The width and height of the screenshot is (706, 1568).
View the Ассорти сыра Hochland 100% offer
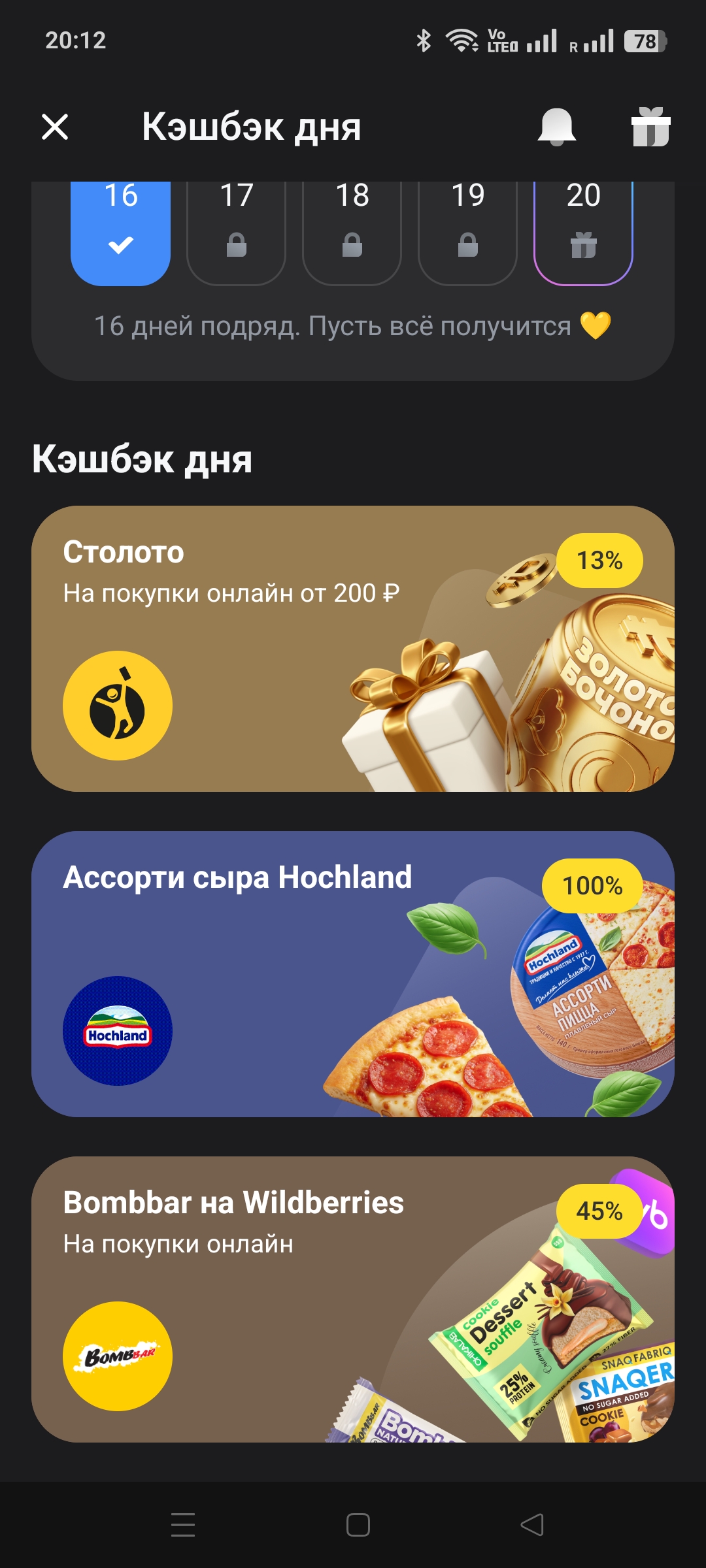pyautogui.click(x=353, y=974)
